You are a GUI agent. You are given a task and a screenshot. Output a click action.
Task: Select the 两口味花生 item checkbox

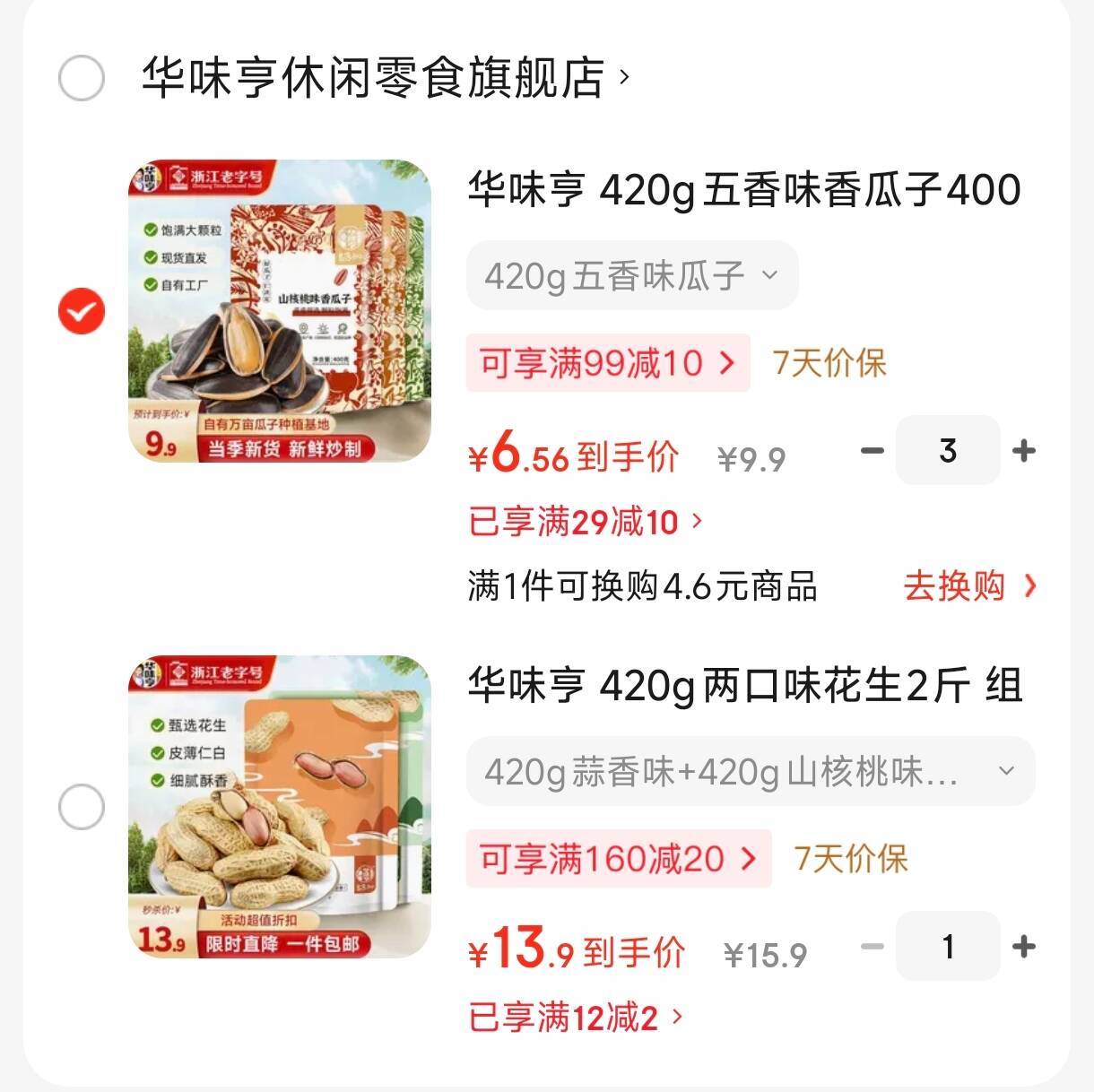click(82, 807)
